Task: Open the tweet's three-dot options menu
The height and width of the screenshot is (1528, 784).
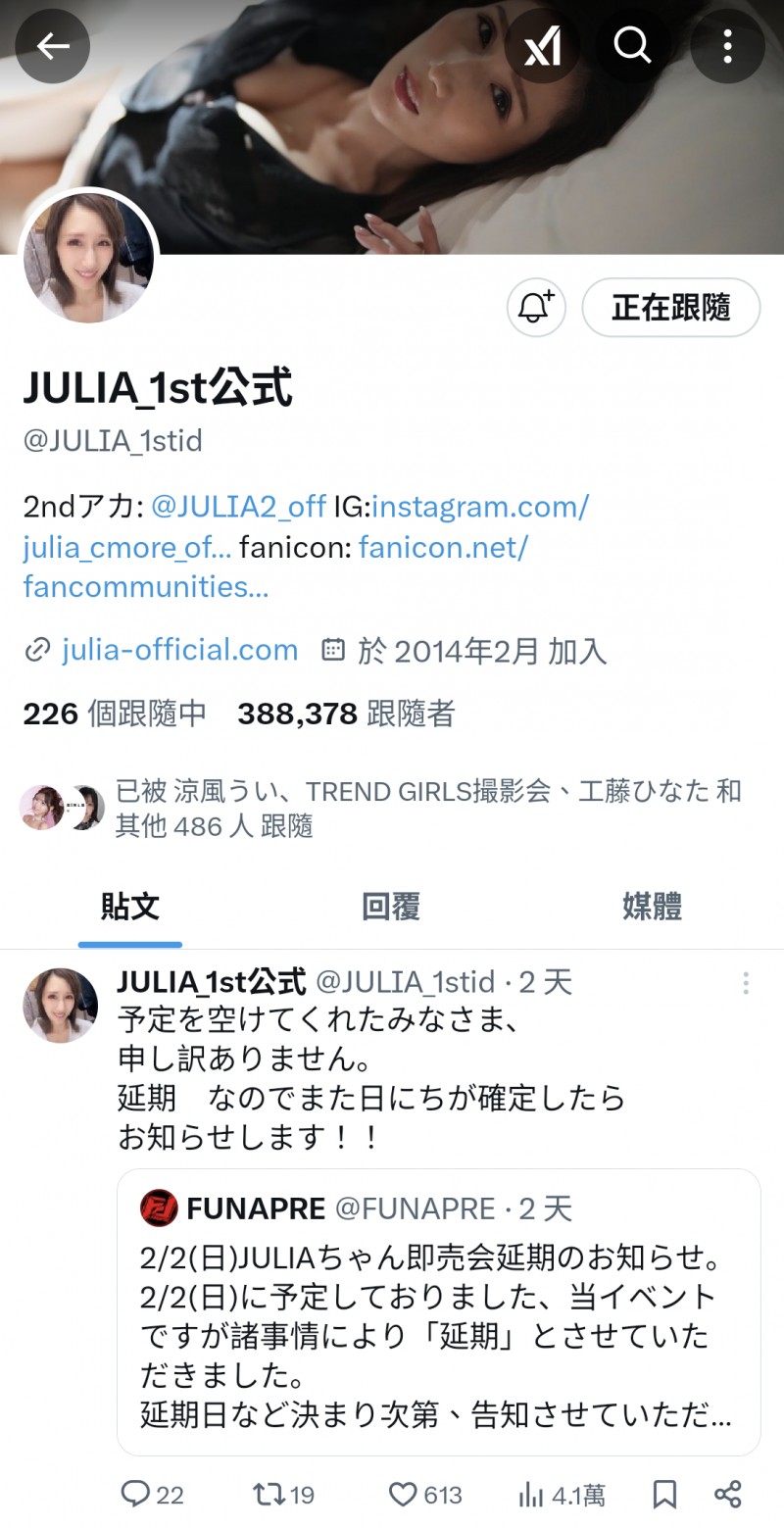Action: pos(746,983)
